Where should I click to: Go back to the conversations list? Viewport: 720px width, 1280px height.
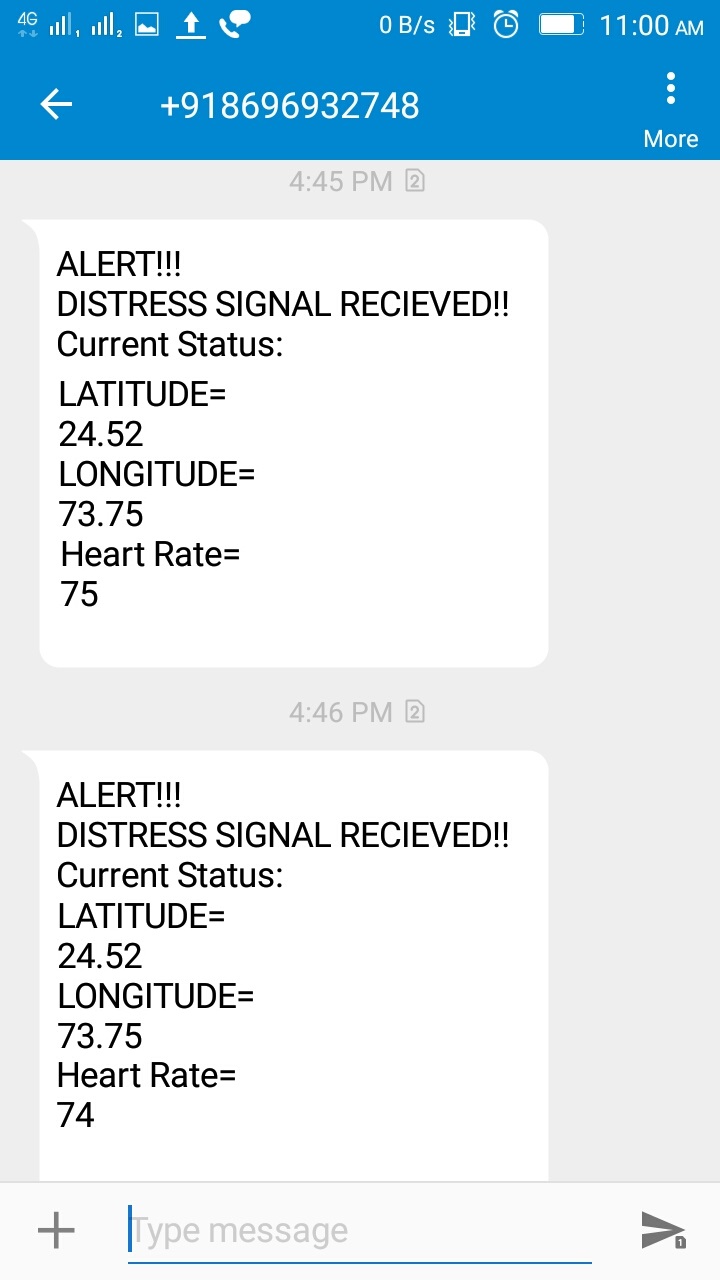56,105
